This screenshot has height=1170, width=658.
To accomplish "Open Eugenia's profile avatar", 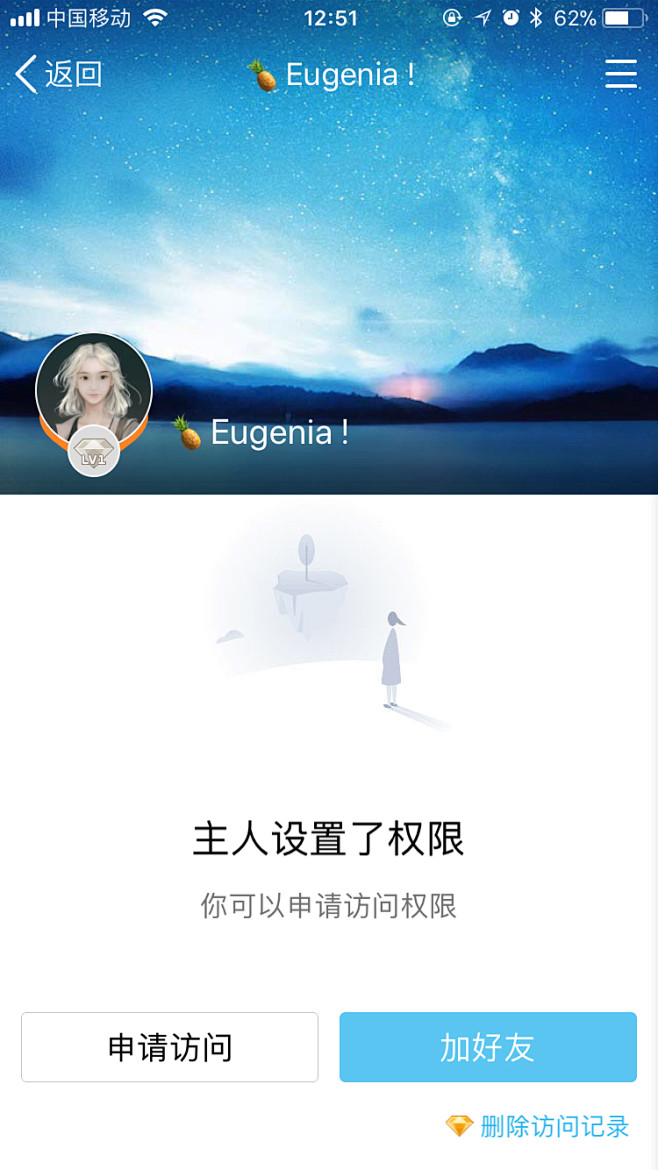I will (94, 389).
